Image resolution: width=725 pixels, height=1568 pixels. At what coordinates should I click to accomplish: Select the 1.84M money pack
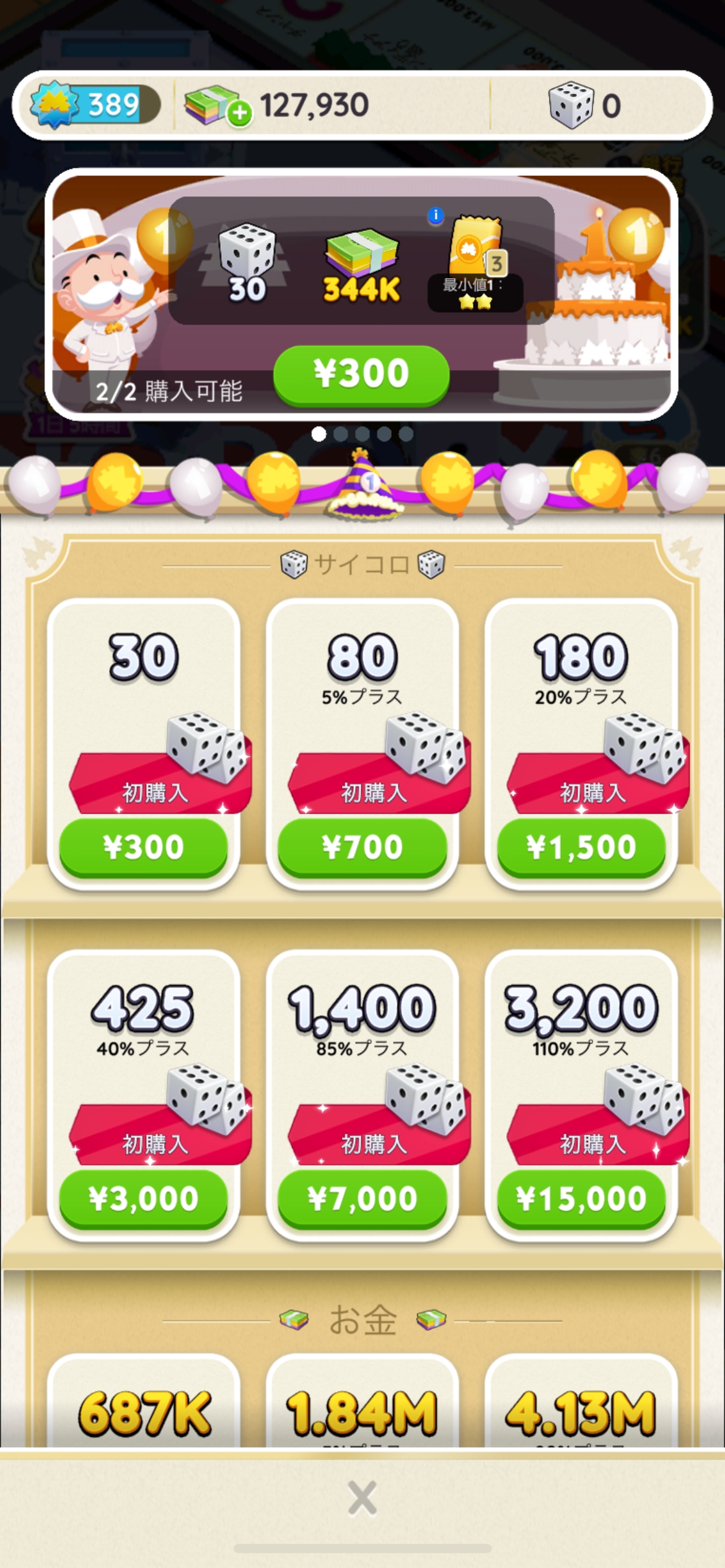point(362,1402)
